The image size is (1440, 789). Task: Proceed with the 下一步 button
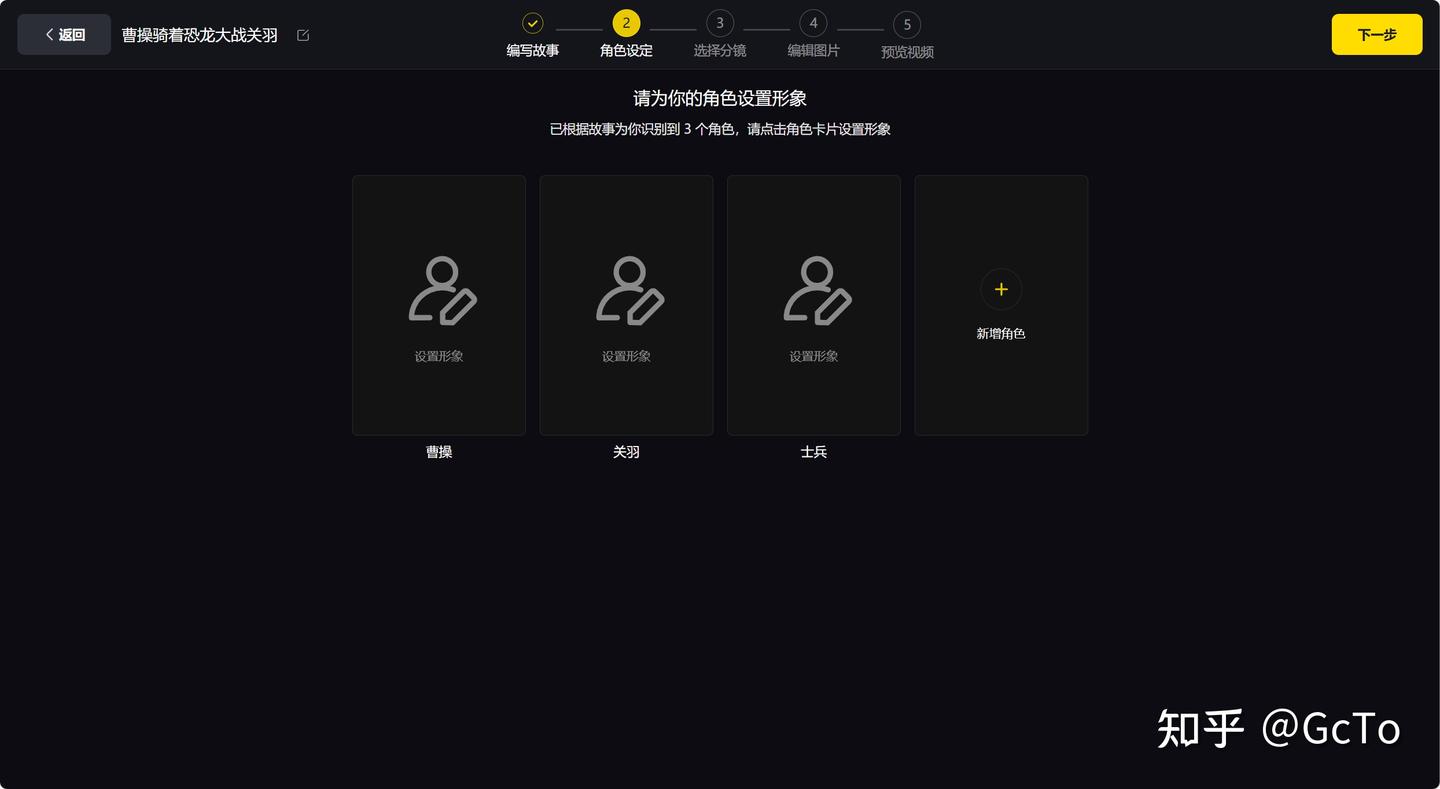(1376, 35)
